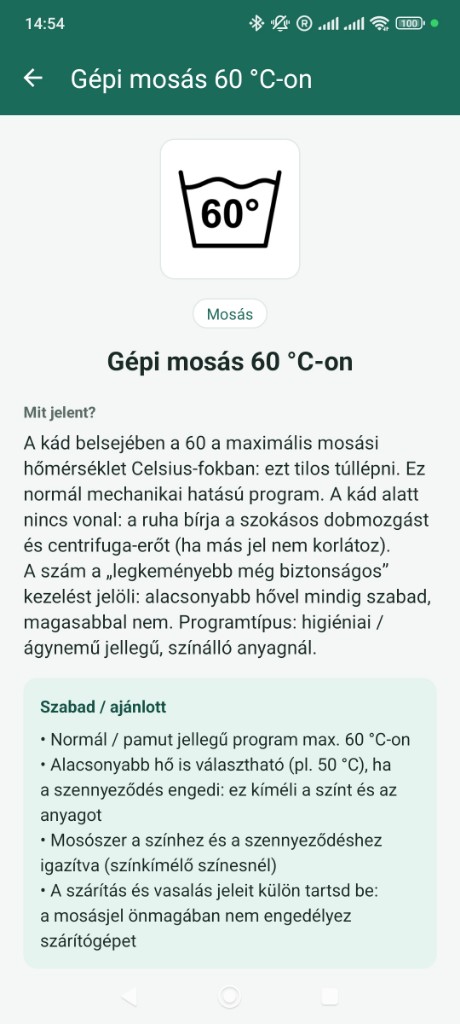Tap the system back button

coord(129,997)
